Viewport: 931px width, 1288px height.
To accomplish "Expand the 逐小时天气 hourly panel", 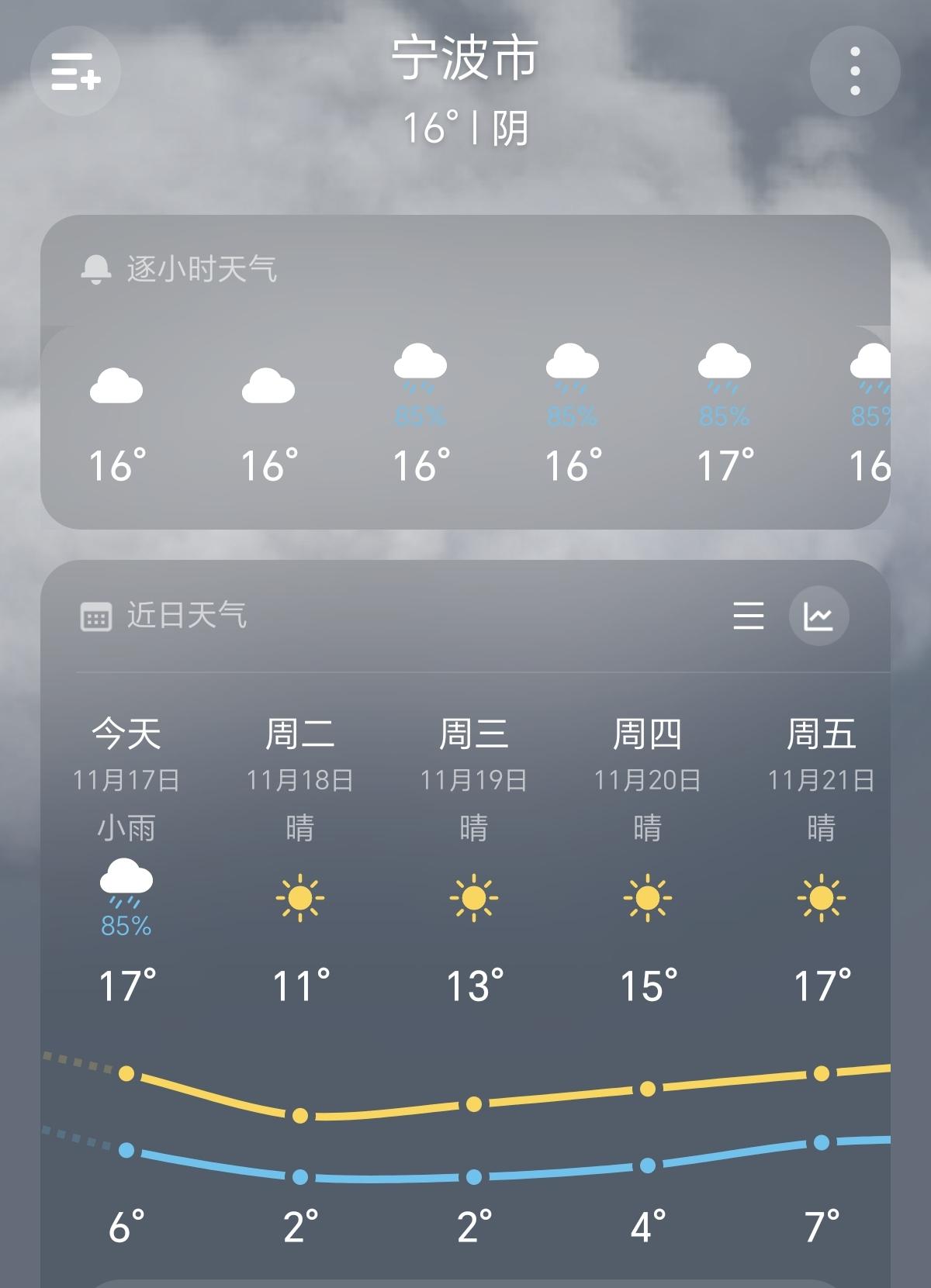I will click(x=200, y=269).
